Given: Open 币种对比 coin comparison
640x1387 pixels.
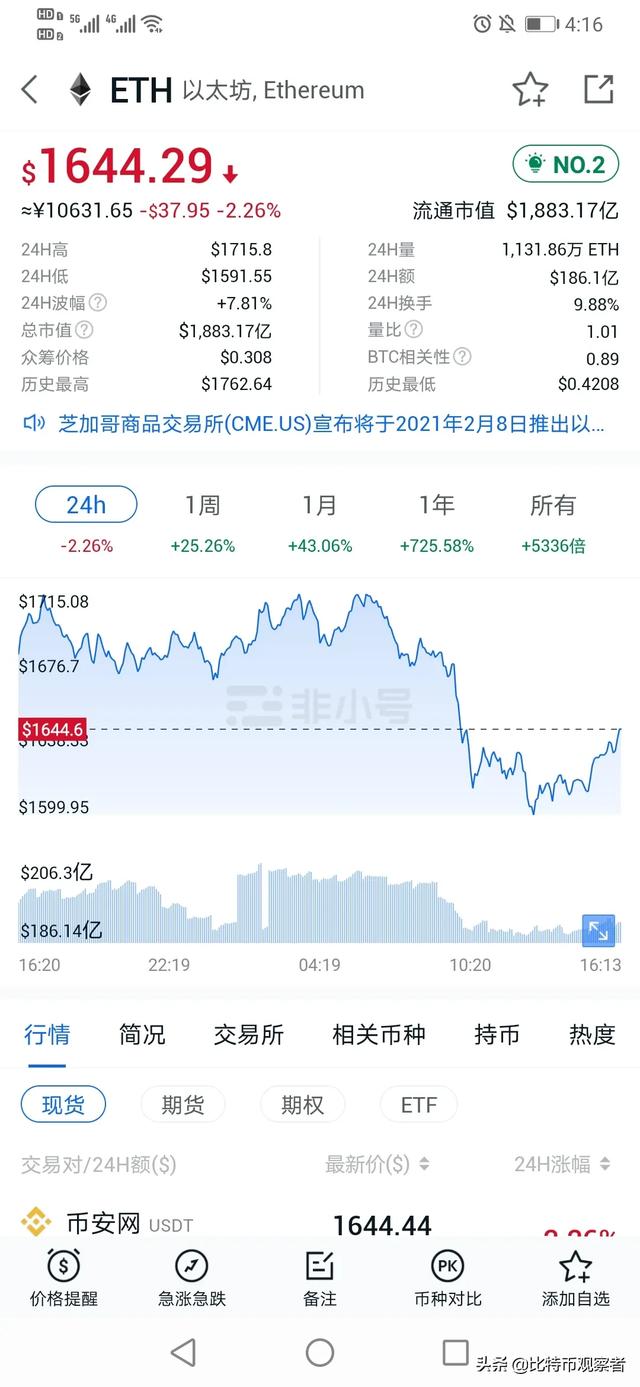Looking at the screenshot, I should pyautogui.click(x=447, y=1278).
